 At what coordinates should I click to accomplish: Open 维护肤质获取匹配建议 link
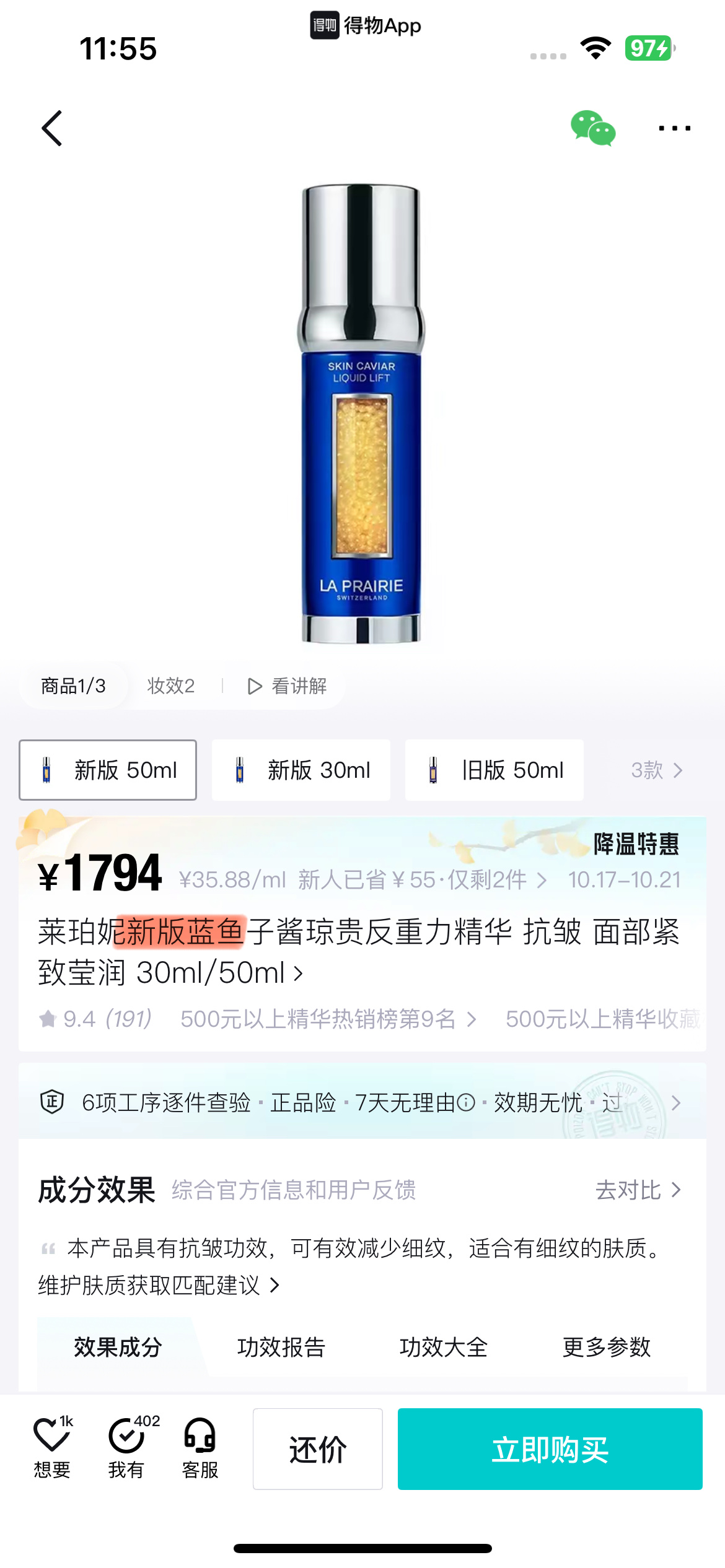159,1286
